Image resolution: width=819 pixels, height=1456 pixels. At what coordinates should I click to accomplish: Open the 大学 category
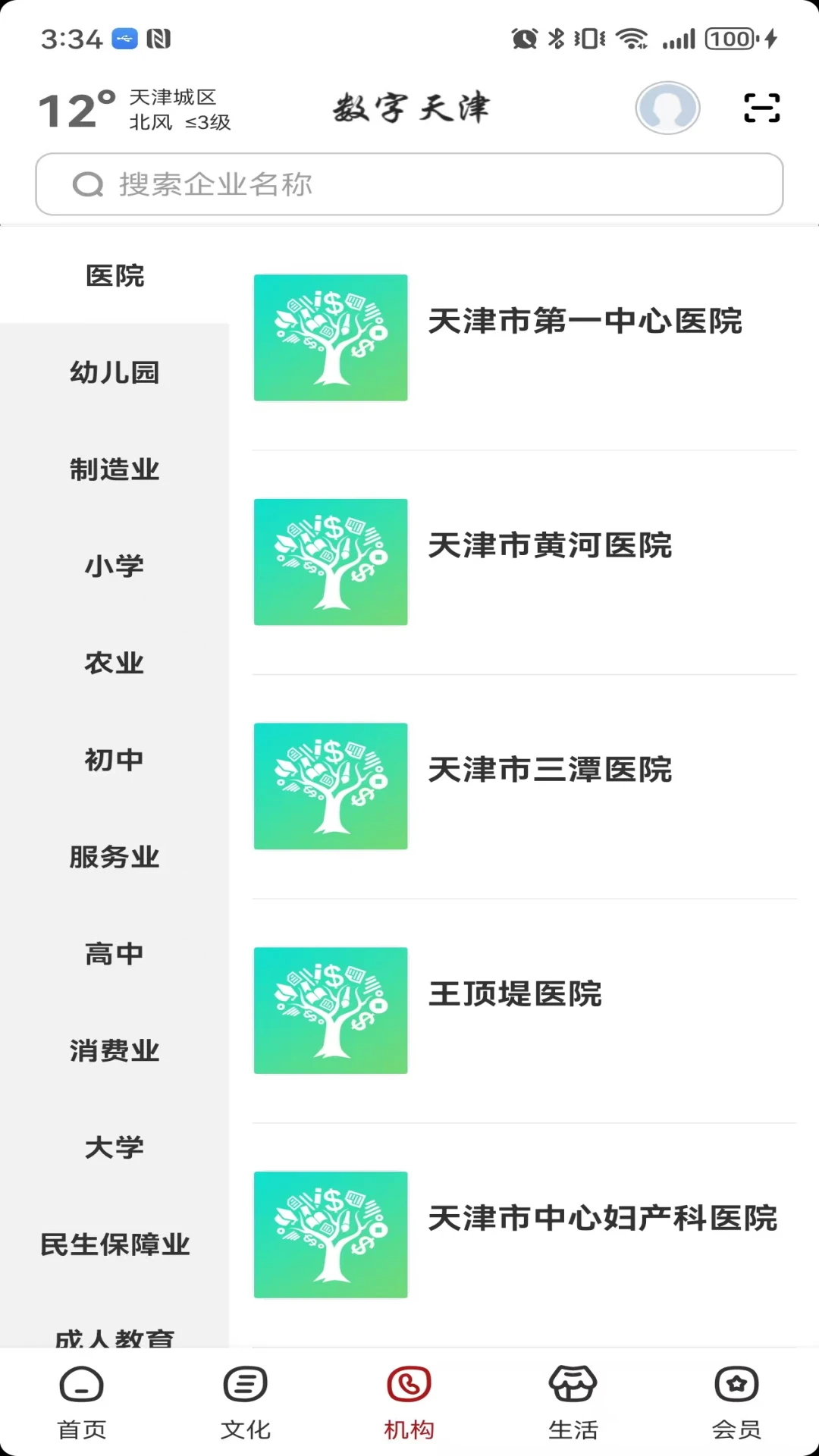click(115, 1147)
